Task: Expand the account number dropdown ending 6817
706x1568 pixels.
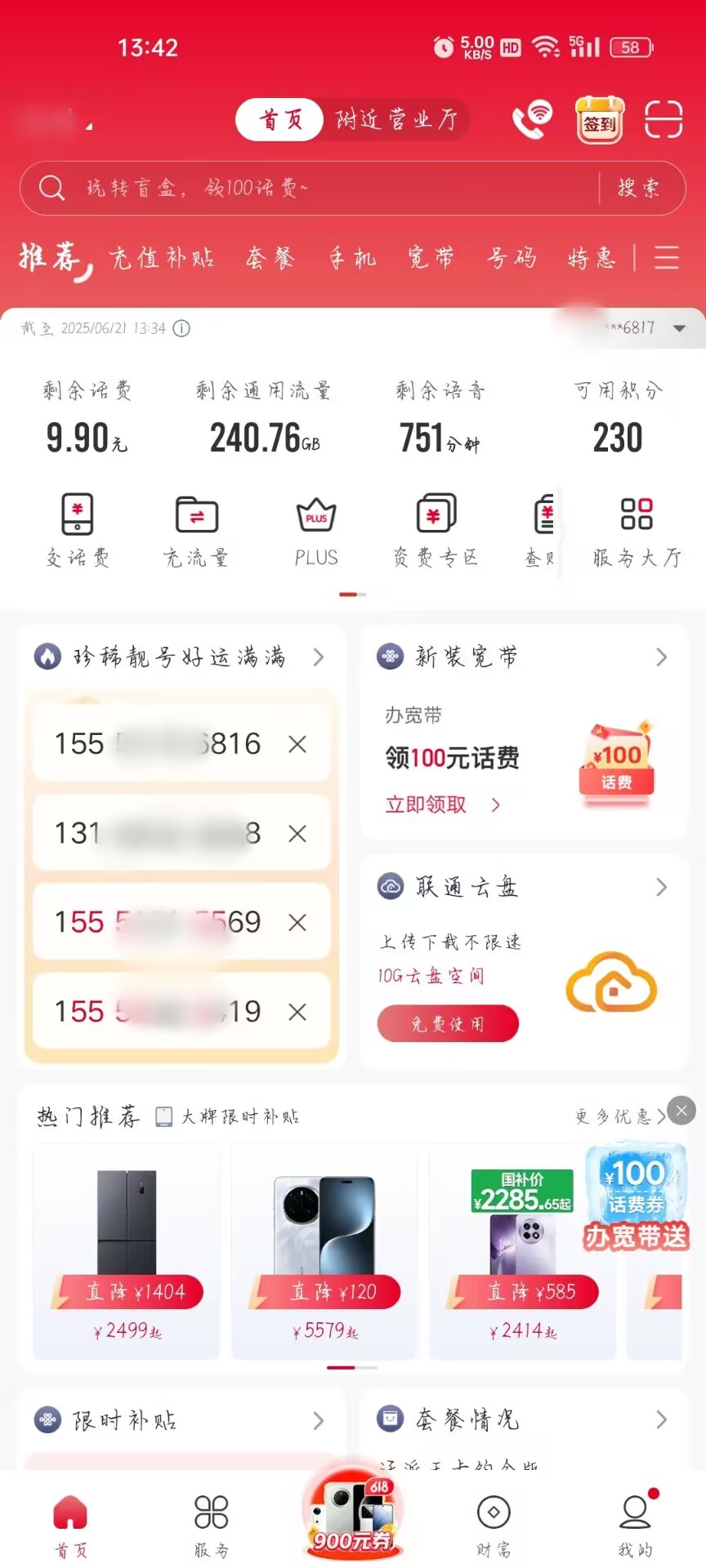Action: 678,328
